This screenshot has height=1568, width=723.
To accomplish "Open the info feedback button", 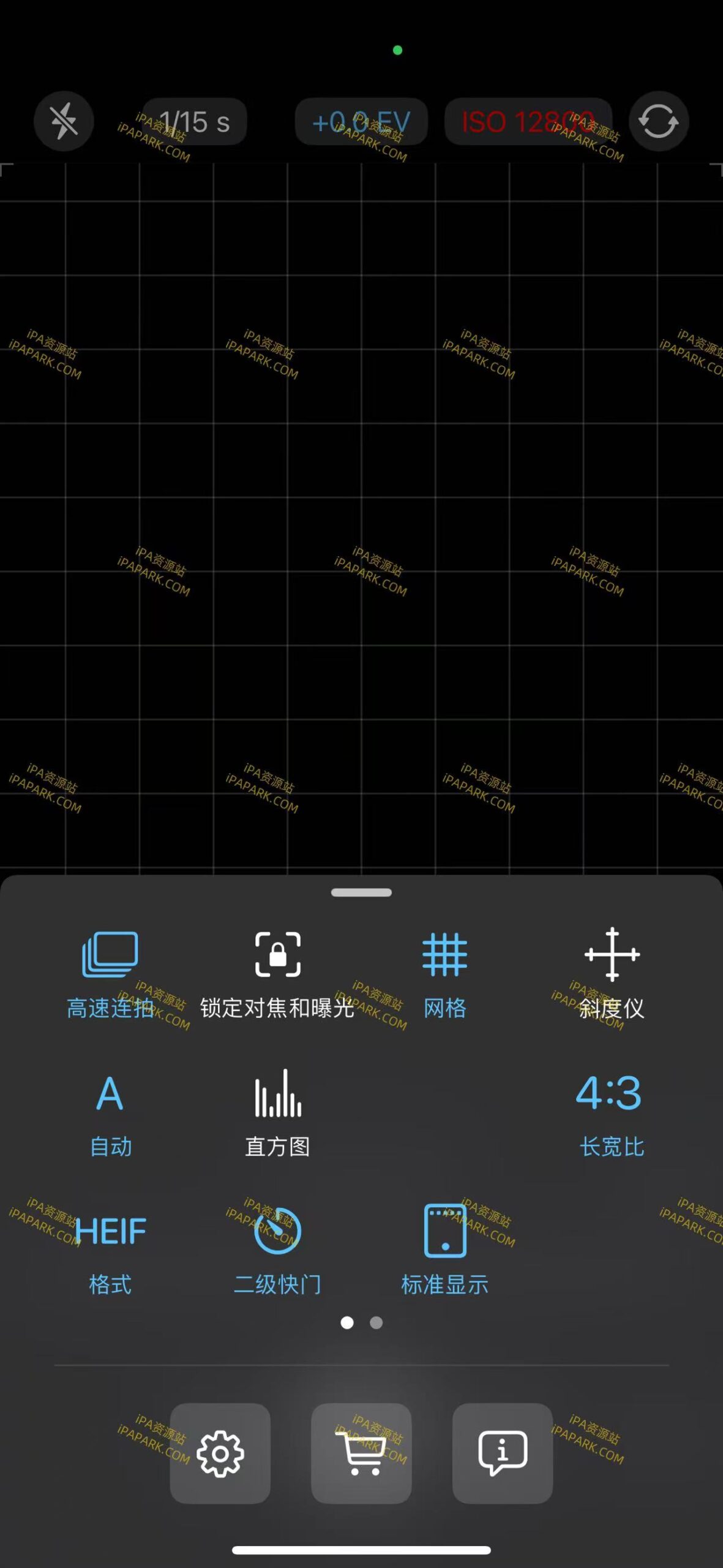I will pyautogui.click(x=503, y=1453).
